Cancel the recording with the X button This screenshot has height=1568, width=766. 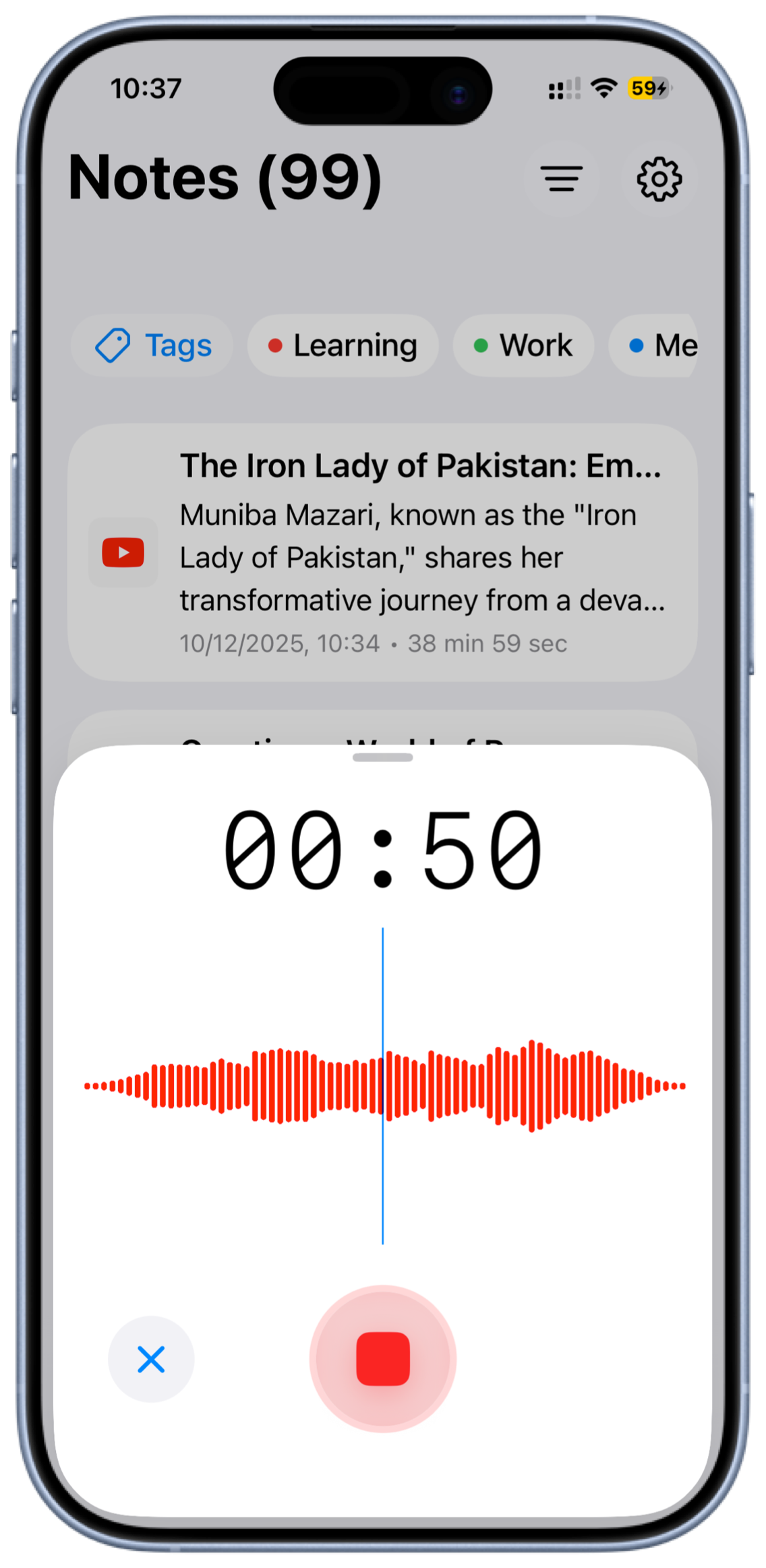[x=151, y=1359]
